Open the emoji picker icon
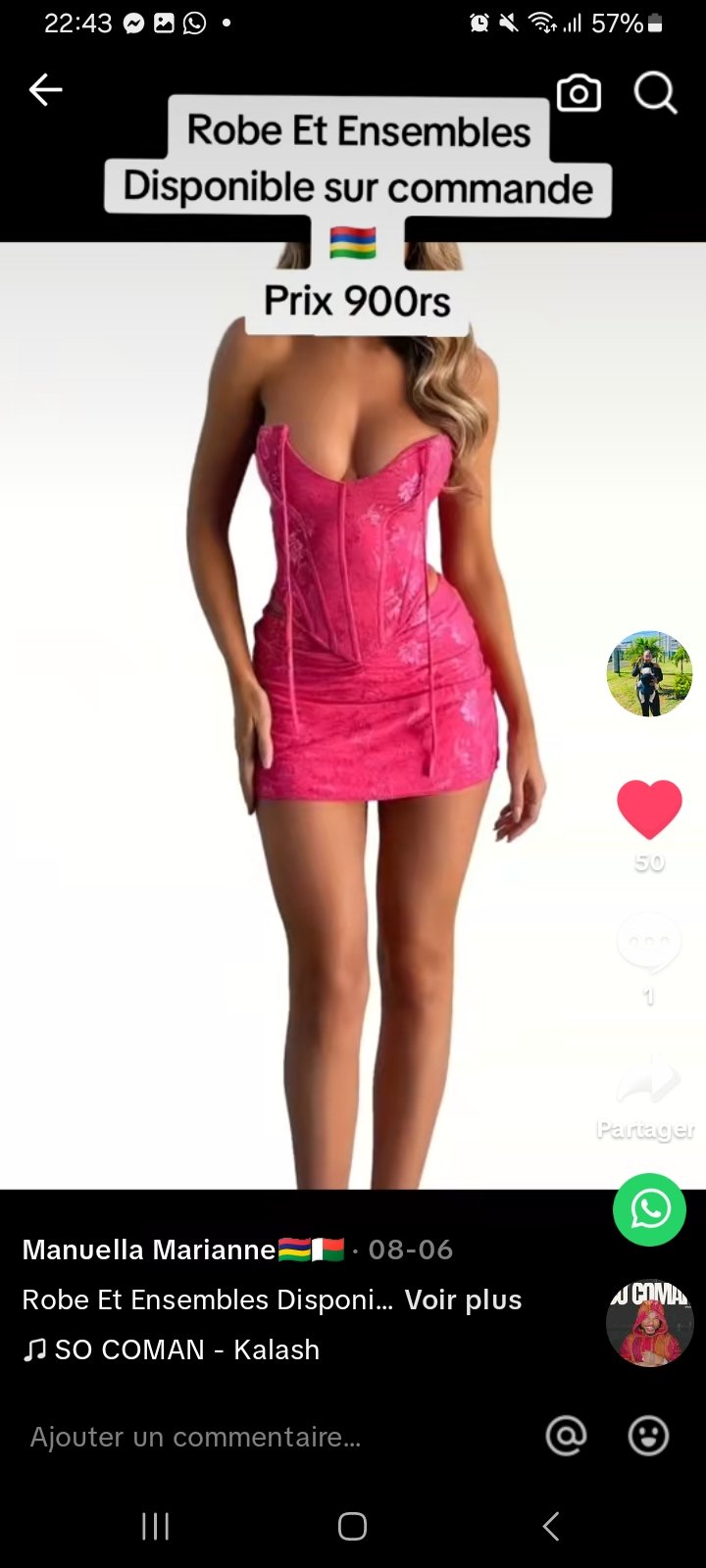This screenshot has width=706, height=1568. pyautogui.click(x=648, y=1436)
